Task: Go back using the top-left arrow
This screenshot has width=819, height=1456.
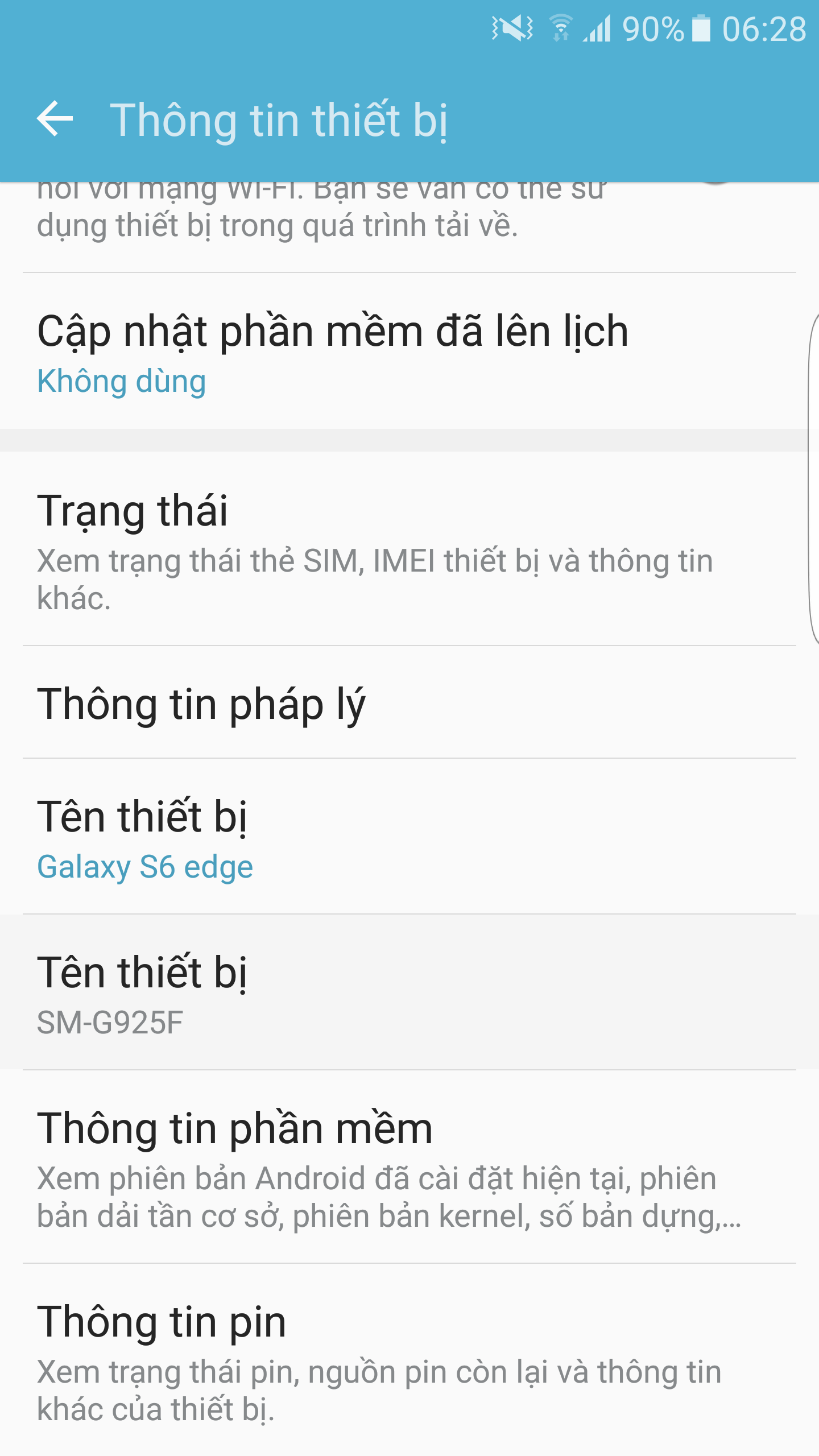Action: (55, 119)
